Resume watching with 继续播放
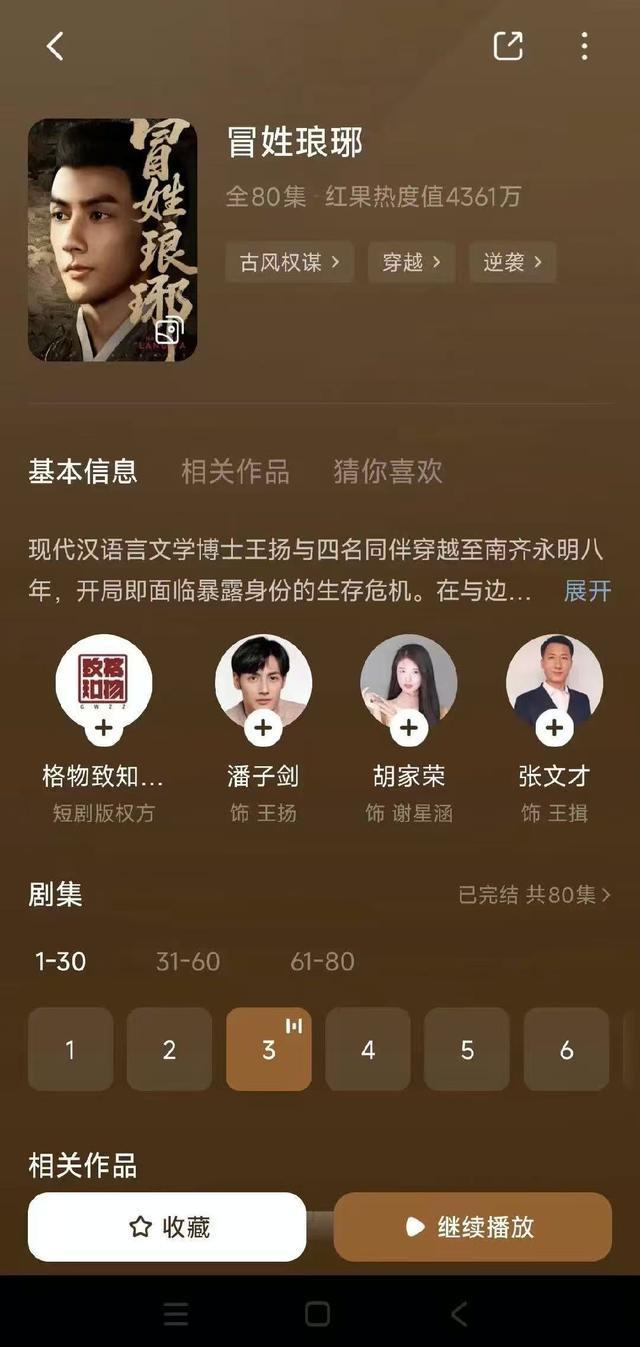This screenshot has height=1347, width=640. tap(472, 1227)
